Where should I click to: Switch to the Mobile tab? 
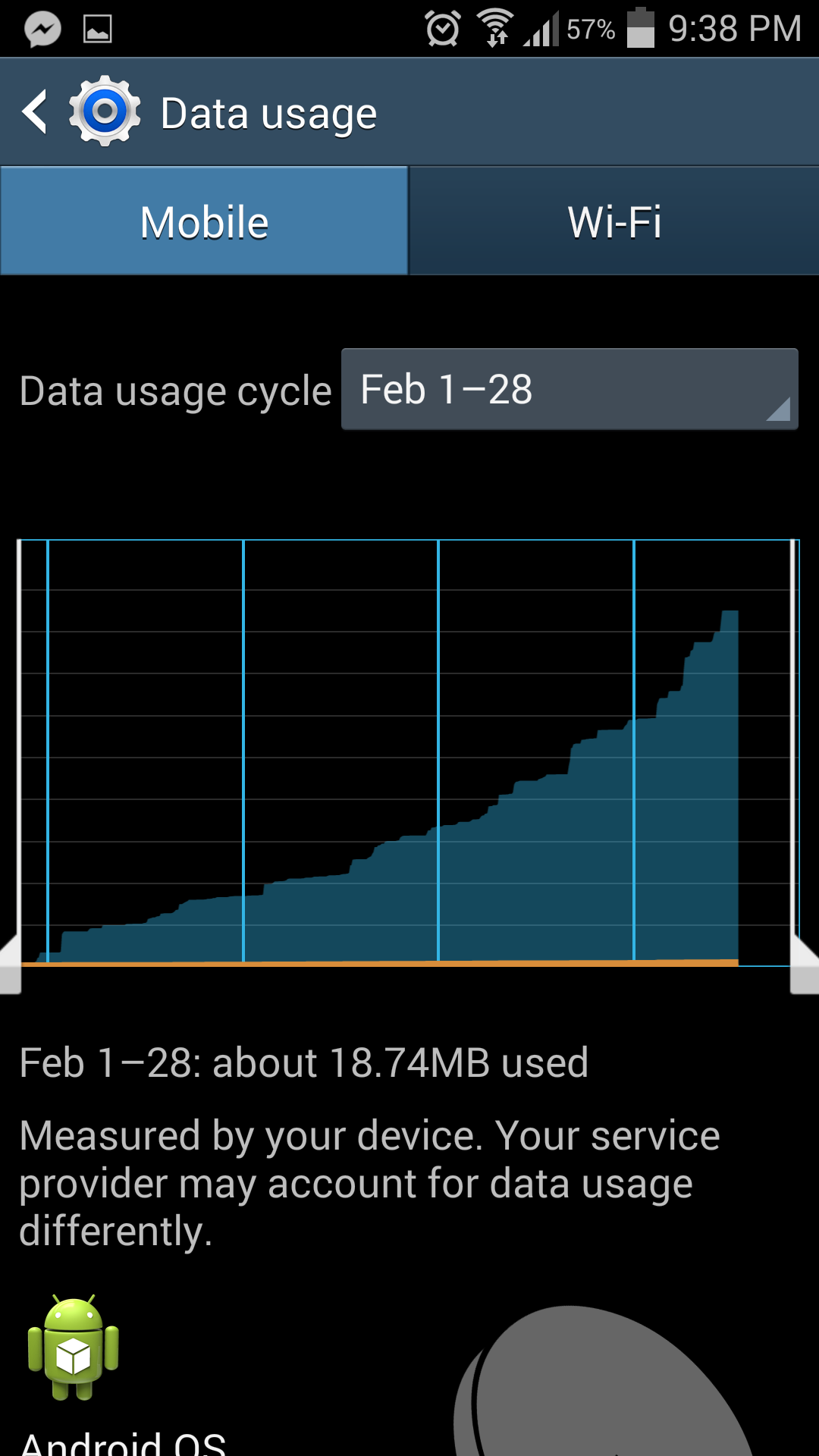point(204,221)
